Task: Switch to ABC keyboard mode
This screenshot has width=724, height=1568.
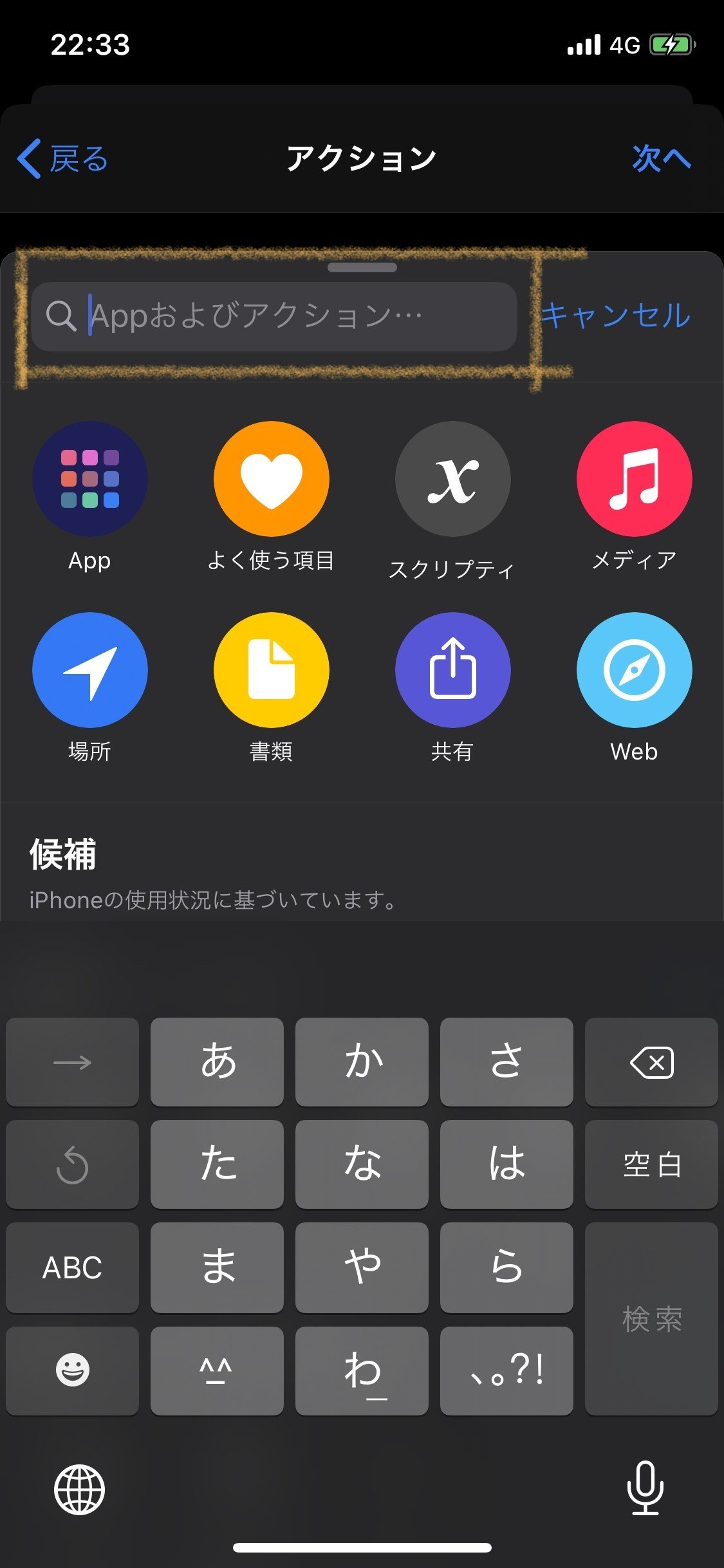Action: [71, 1267]
